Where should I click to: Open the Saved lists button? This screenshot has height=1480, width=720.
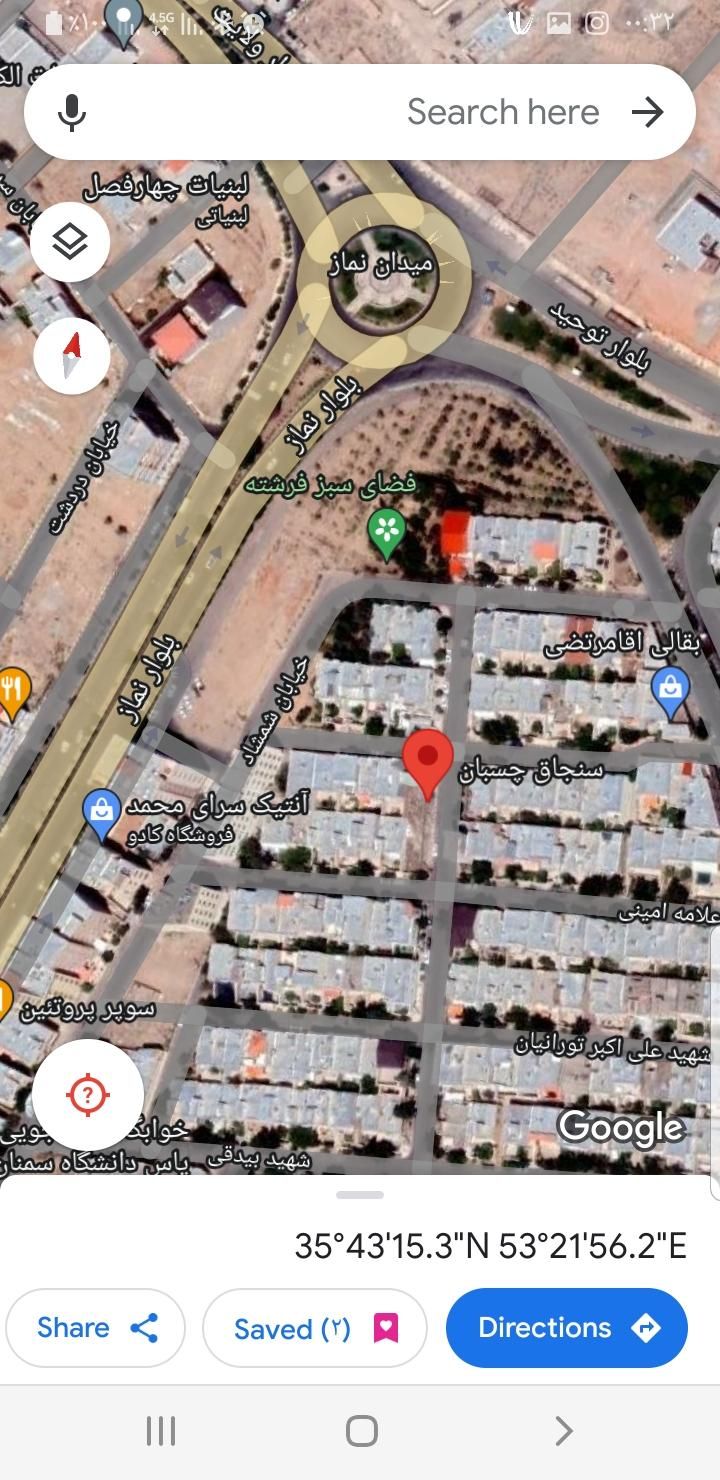314,1327
